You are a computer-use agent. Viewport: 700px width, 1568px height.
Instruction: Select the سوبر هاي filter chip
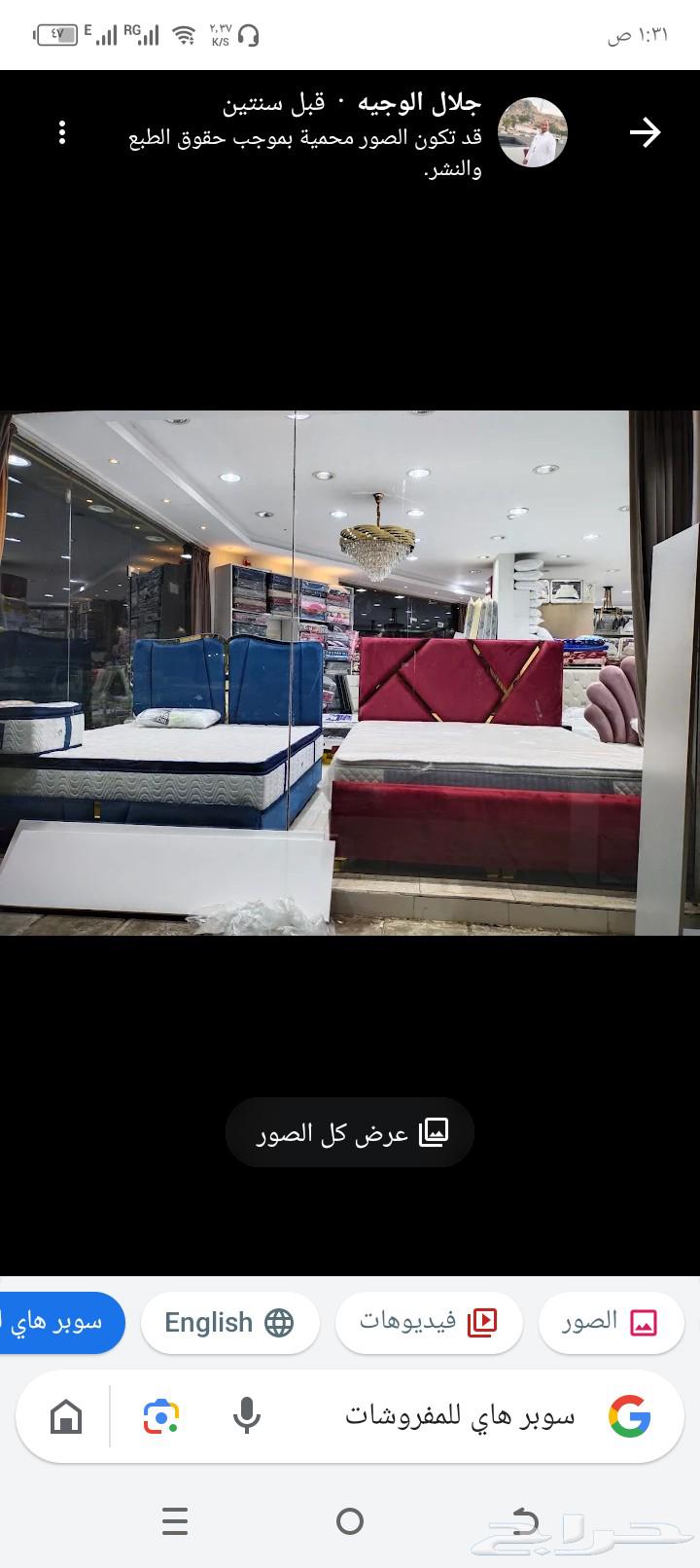(53, 1322)
